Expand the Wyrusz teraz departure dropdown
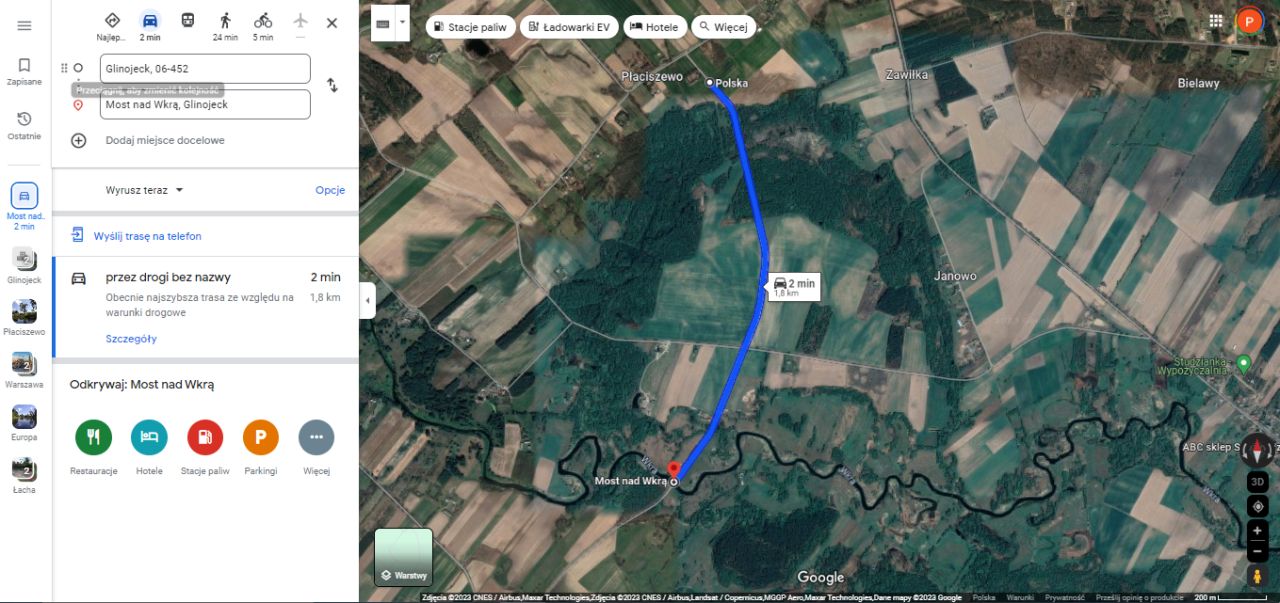The image size is (1280, 603). [145, 190]
